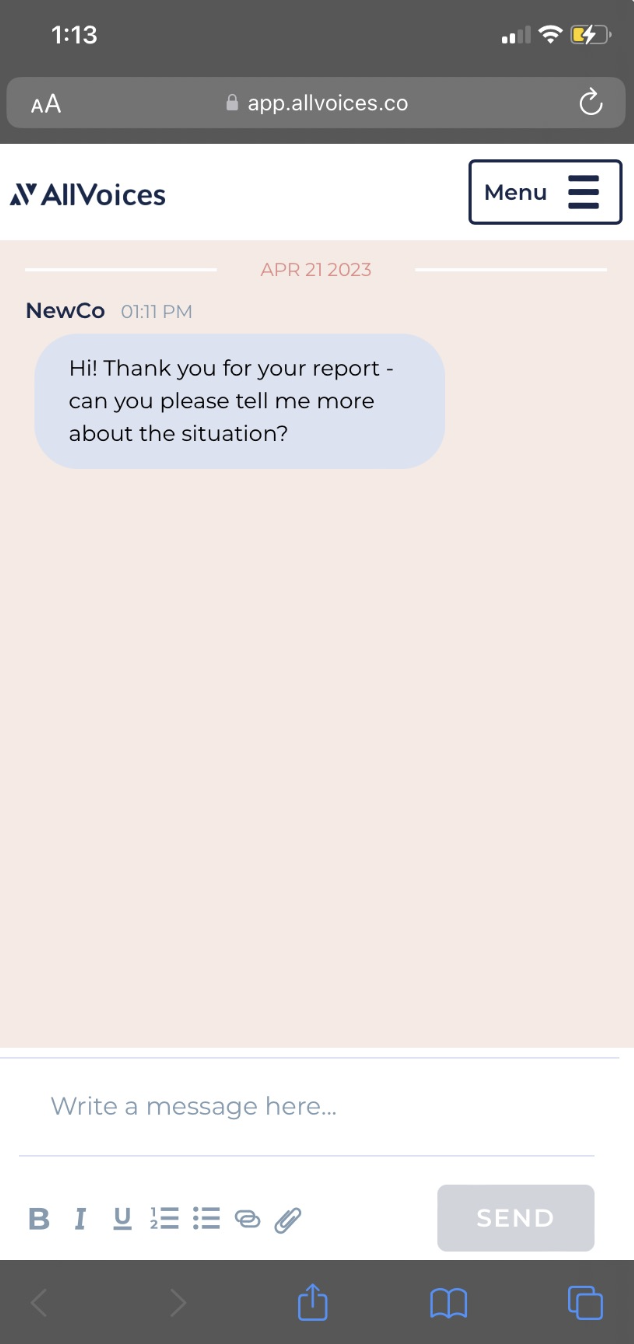This screenshot has height=1344, width=634.
Task: Open the Safari share sheet
Action: click(313, 1302)
